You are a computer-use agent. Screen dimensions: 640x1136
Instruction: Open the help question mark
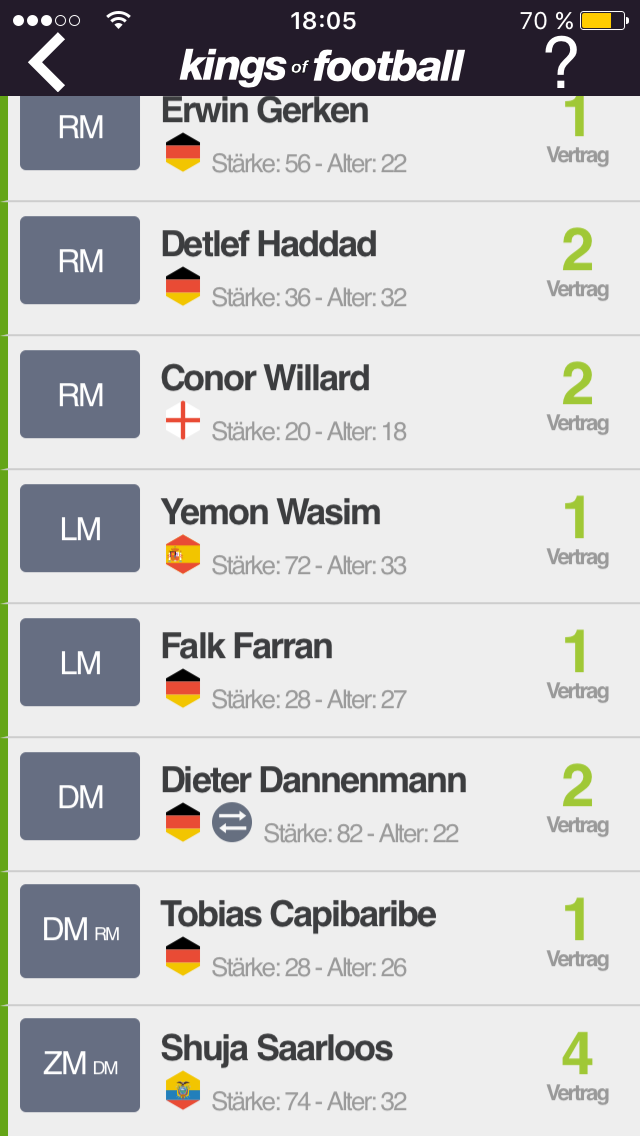(563, 63)
